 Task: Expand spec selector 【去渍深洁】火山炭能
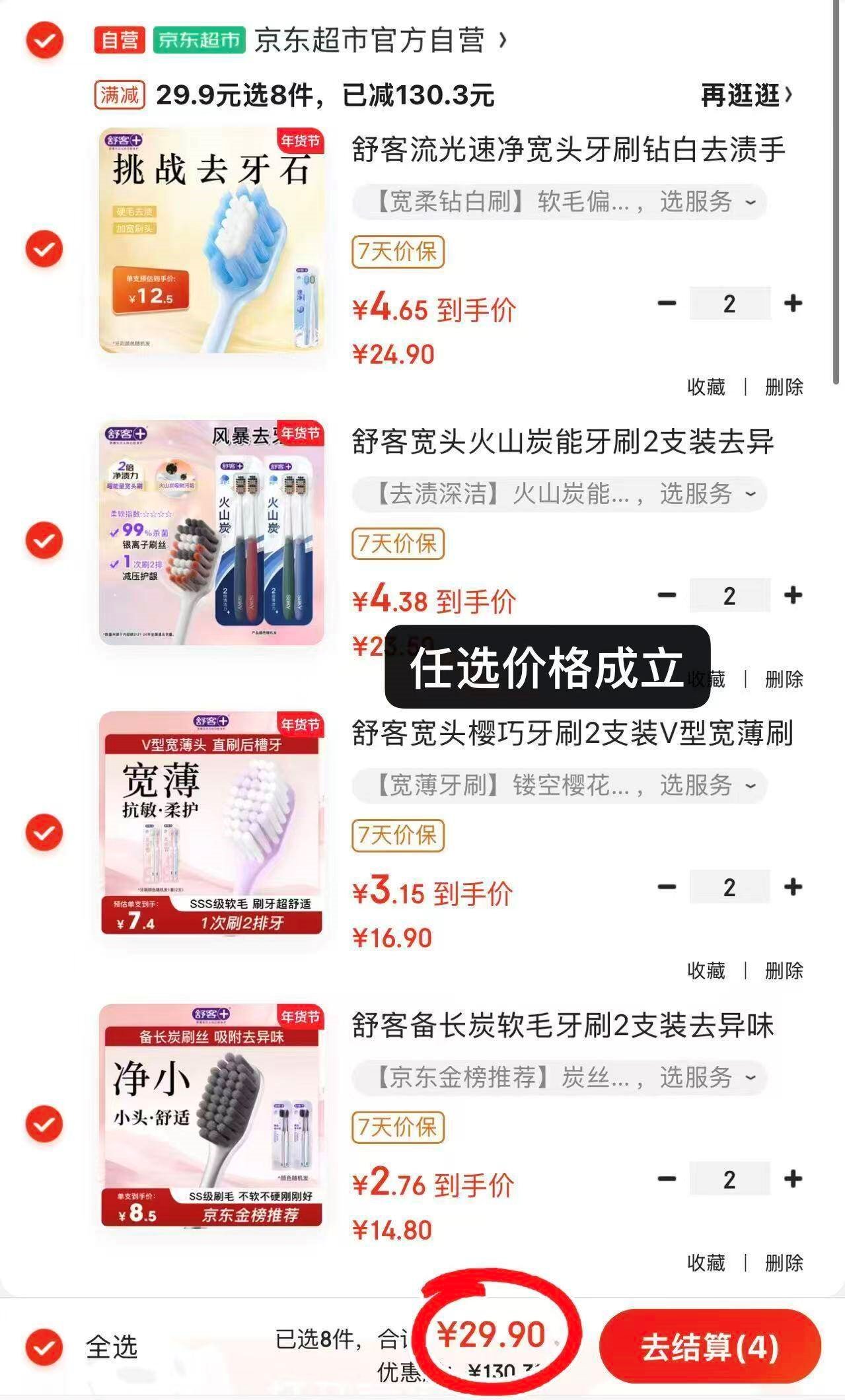click(x=559, y=494)
